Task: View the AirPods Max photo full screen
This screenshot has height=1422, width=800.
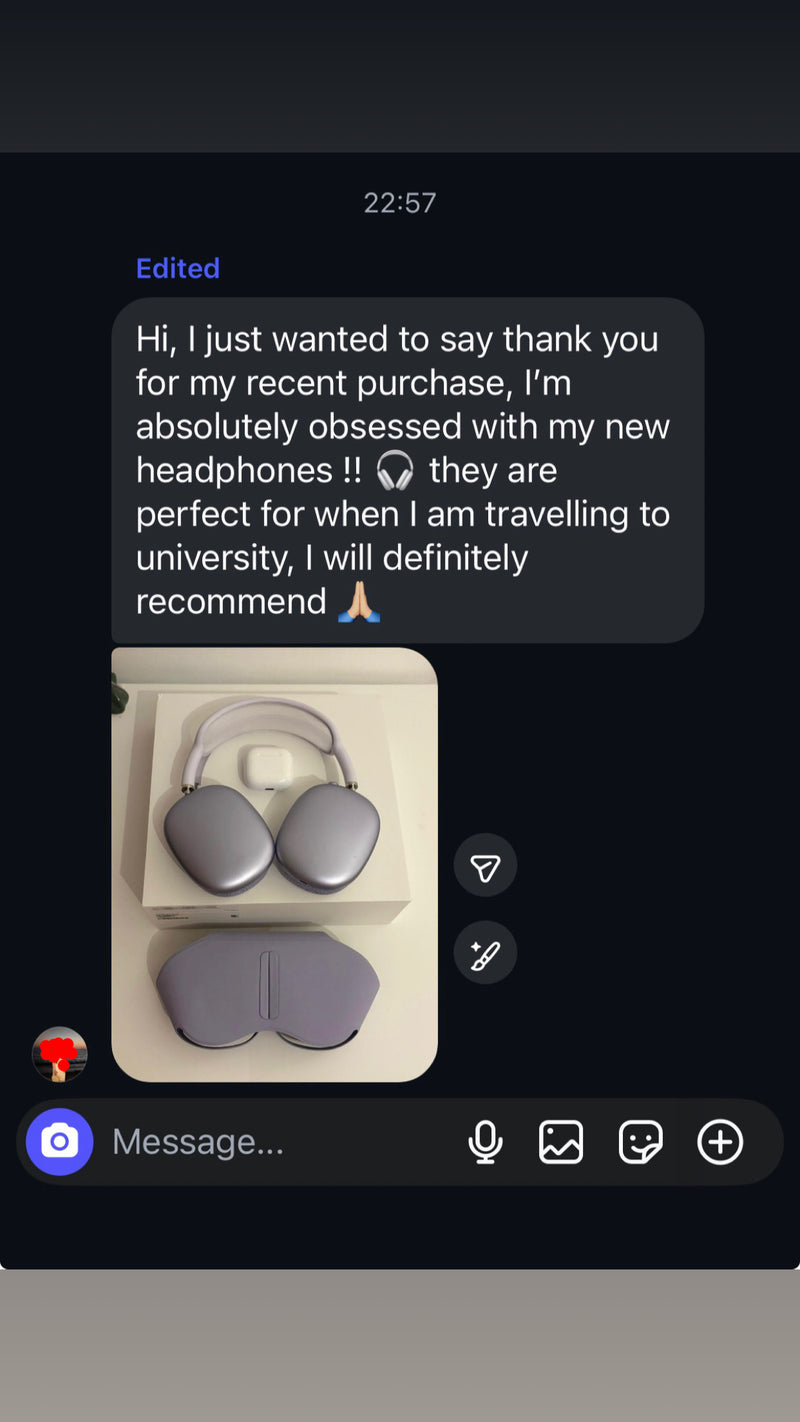Action: (275, 863)
